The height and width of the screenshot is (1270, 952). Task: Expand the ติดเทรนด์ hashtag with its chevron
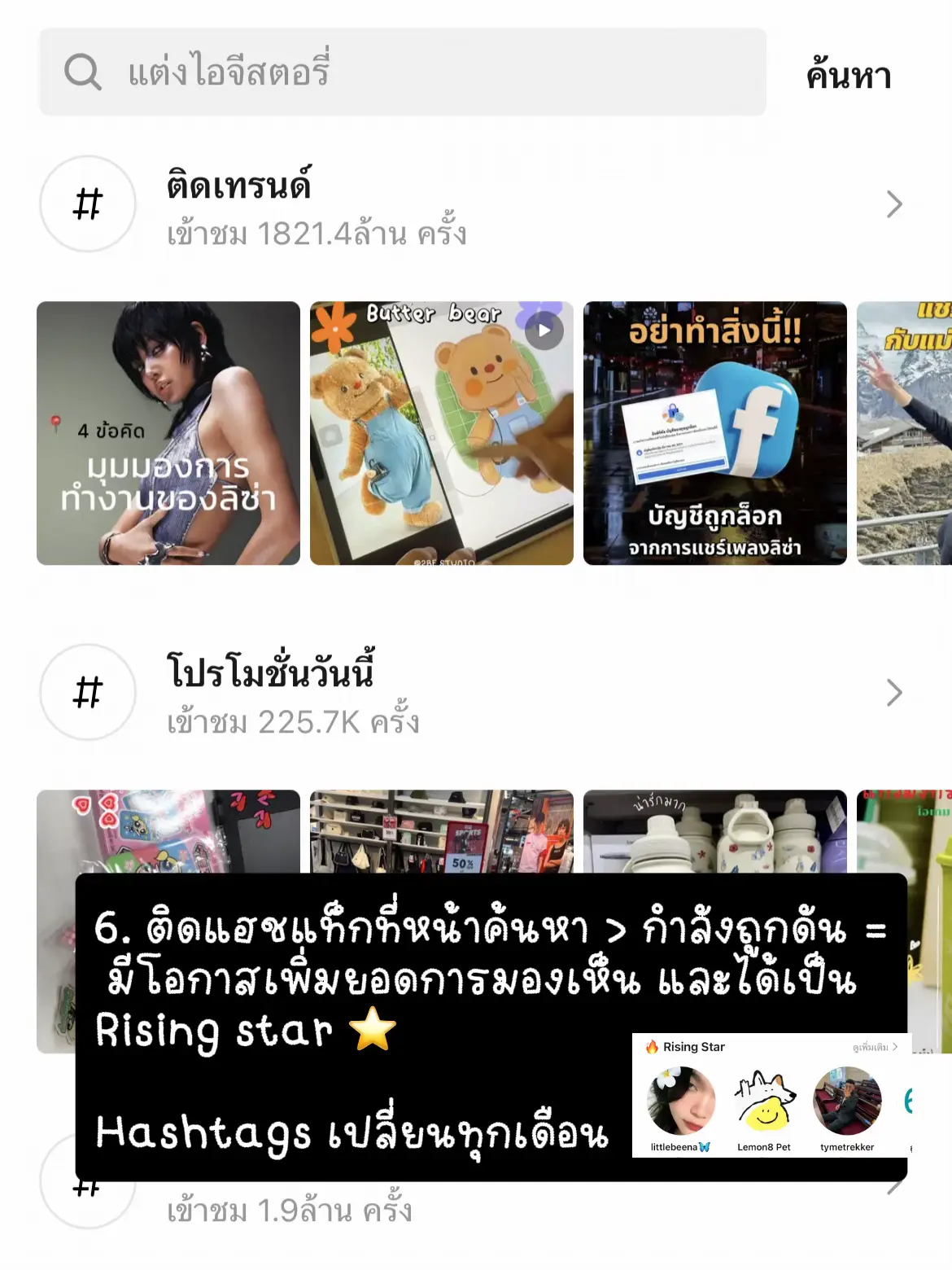point(895,204)
